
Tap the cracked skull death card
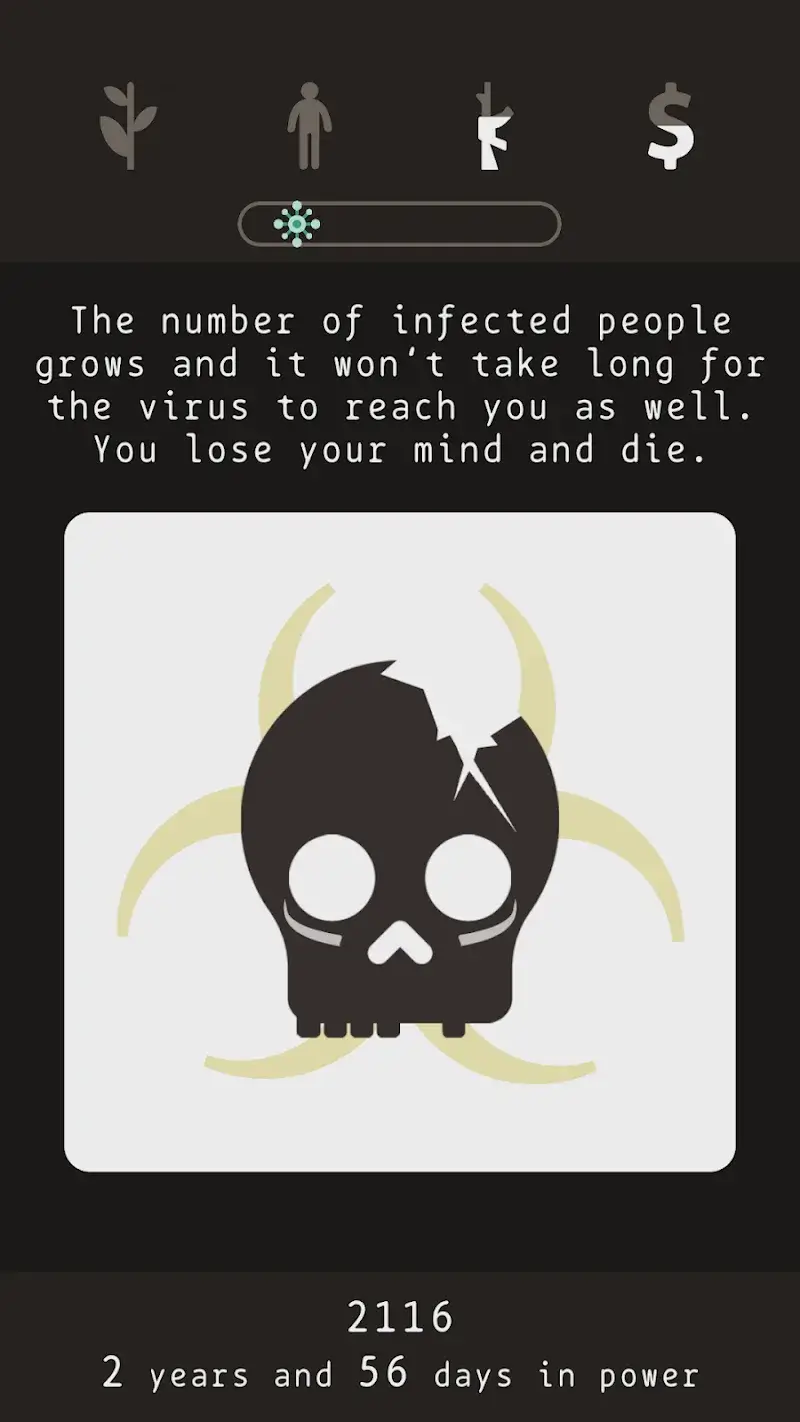[x=400, y=841]
